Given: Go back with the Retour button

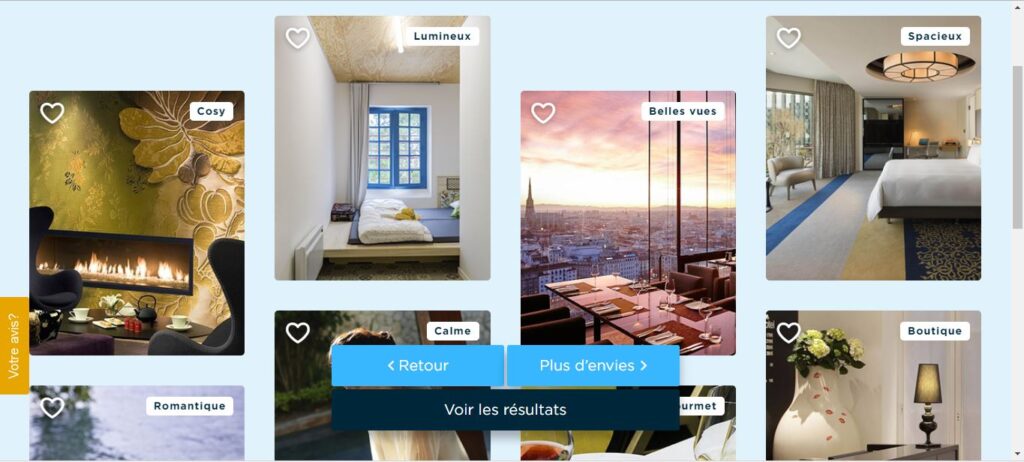Looking at the screenshot, I should pyautogui.click(x=418, y=366).
